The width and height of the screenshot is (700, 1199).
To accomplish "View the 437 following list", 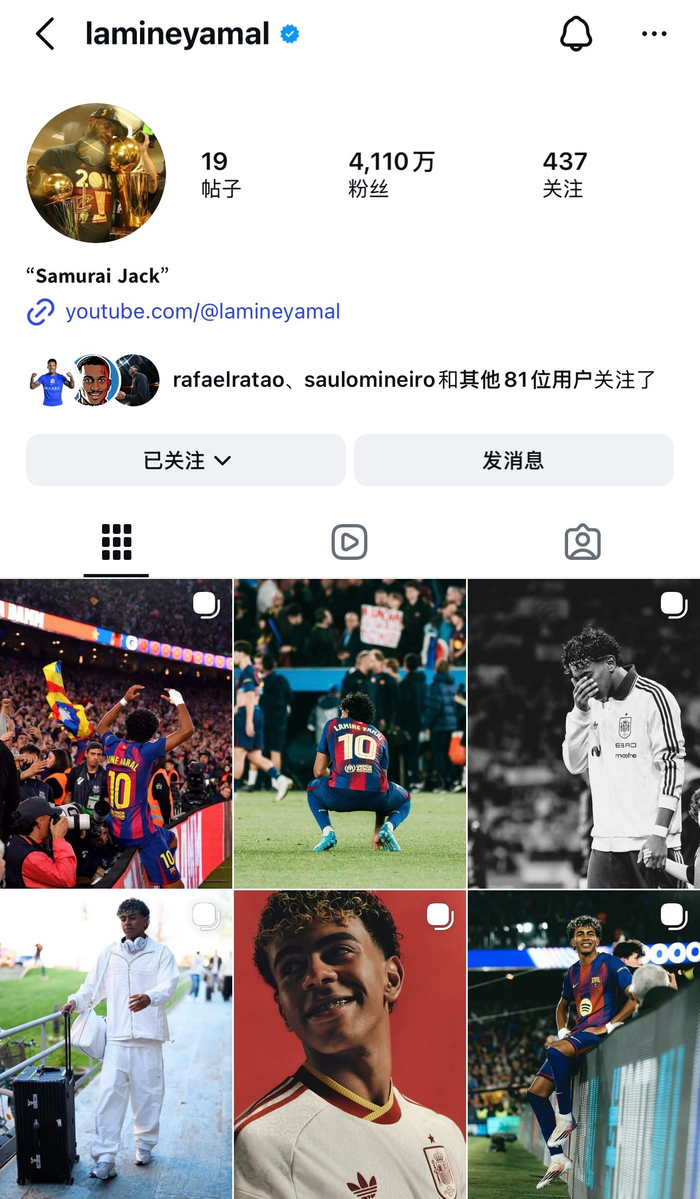I will (x=564, y=174).
